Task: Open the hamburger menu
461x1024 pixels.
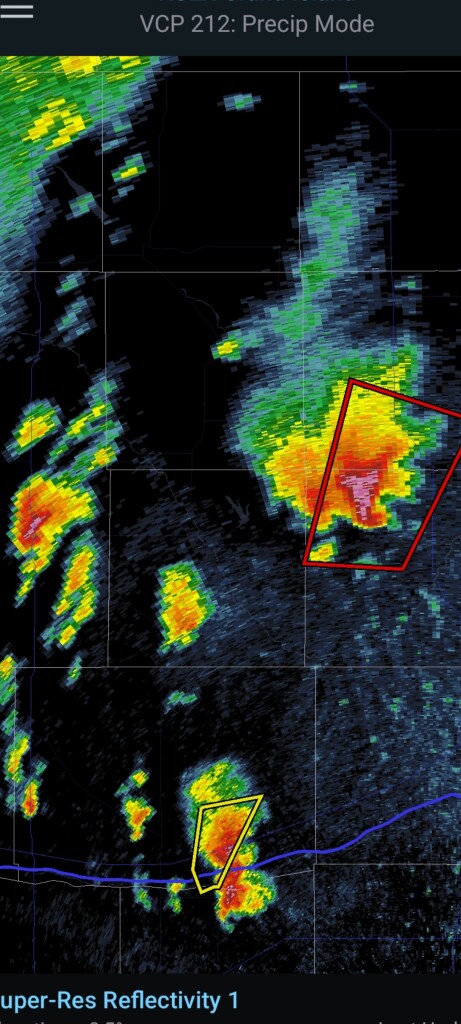Action: [x=16, y=11]
